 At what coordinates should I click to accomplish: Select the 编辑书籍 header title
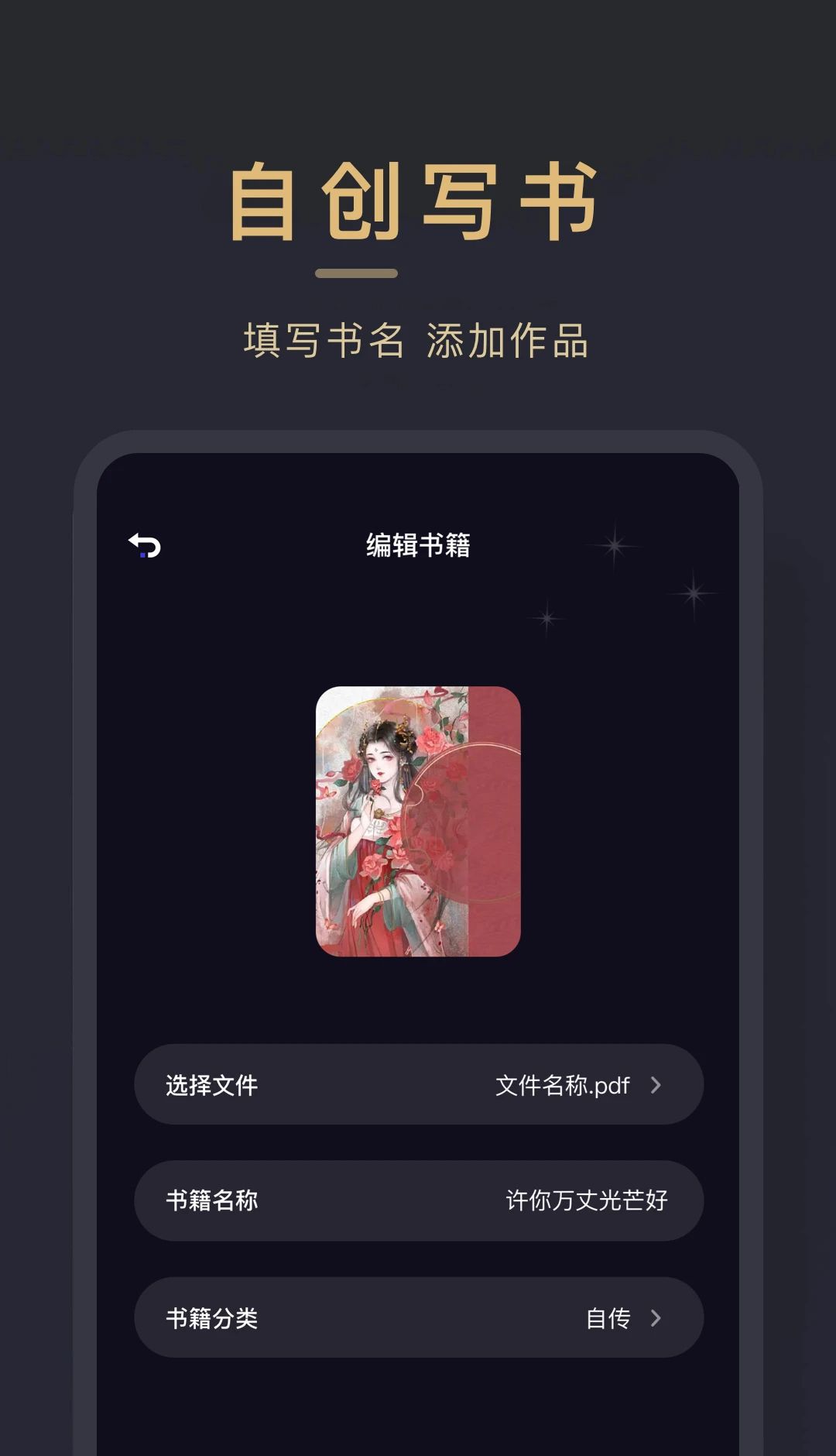[416, 544]
